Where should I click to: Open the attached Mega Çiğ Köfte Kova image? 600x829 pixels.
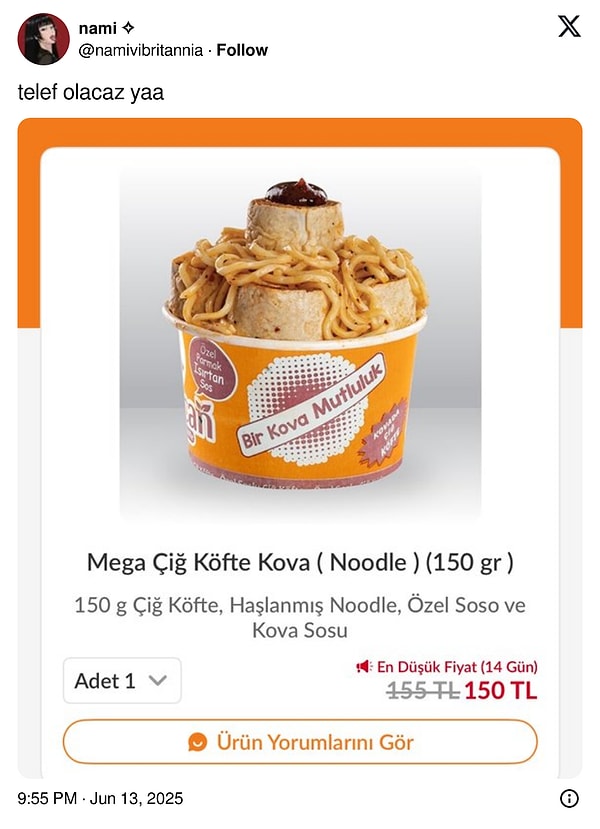tap(300, 448)
